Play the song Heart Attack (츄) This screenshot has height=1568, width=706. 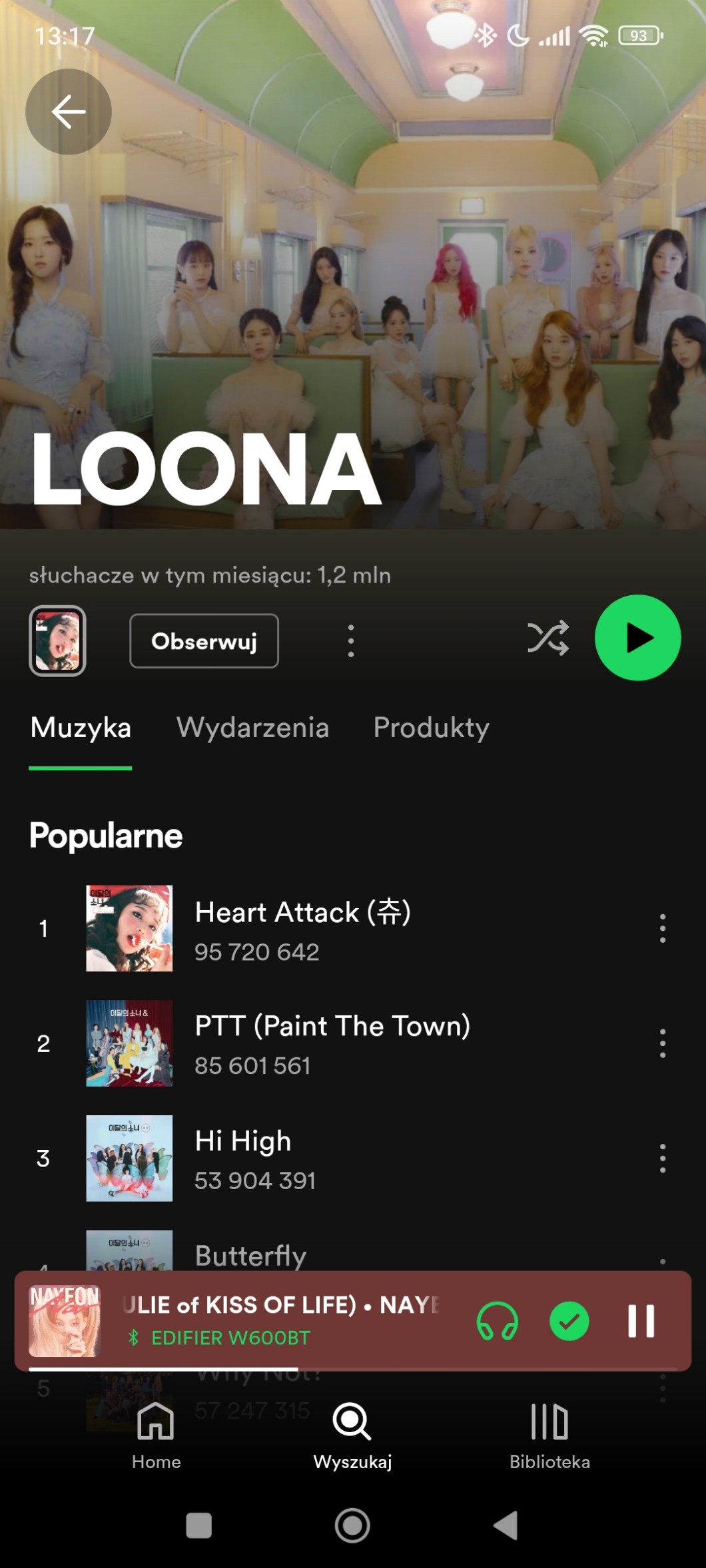point(302,928)
